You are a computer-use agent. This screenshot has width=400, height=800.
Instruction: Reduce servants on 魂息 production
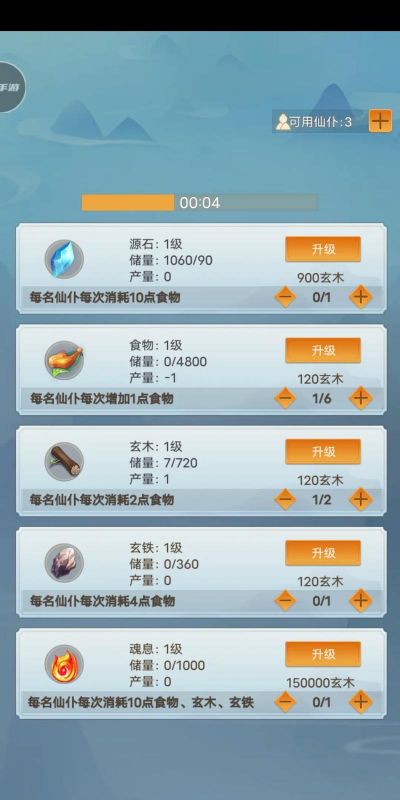[285, 702]
